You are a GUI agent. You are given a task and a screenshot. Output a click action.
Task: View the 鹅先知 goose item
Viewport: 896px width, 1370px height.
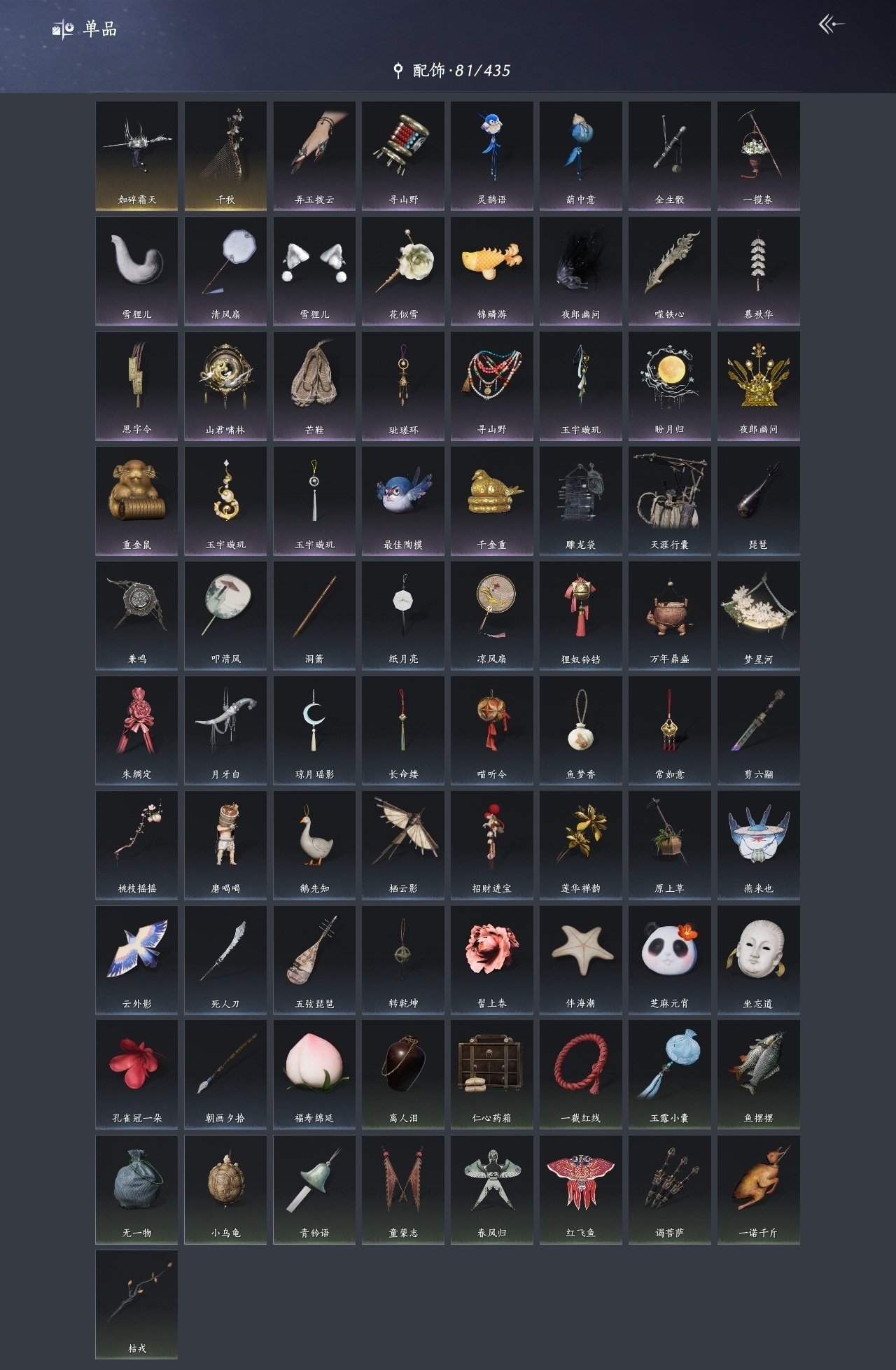(x=314, y=844)
